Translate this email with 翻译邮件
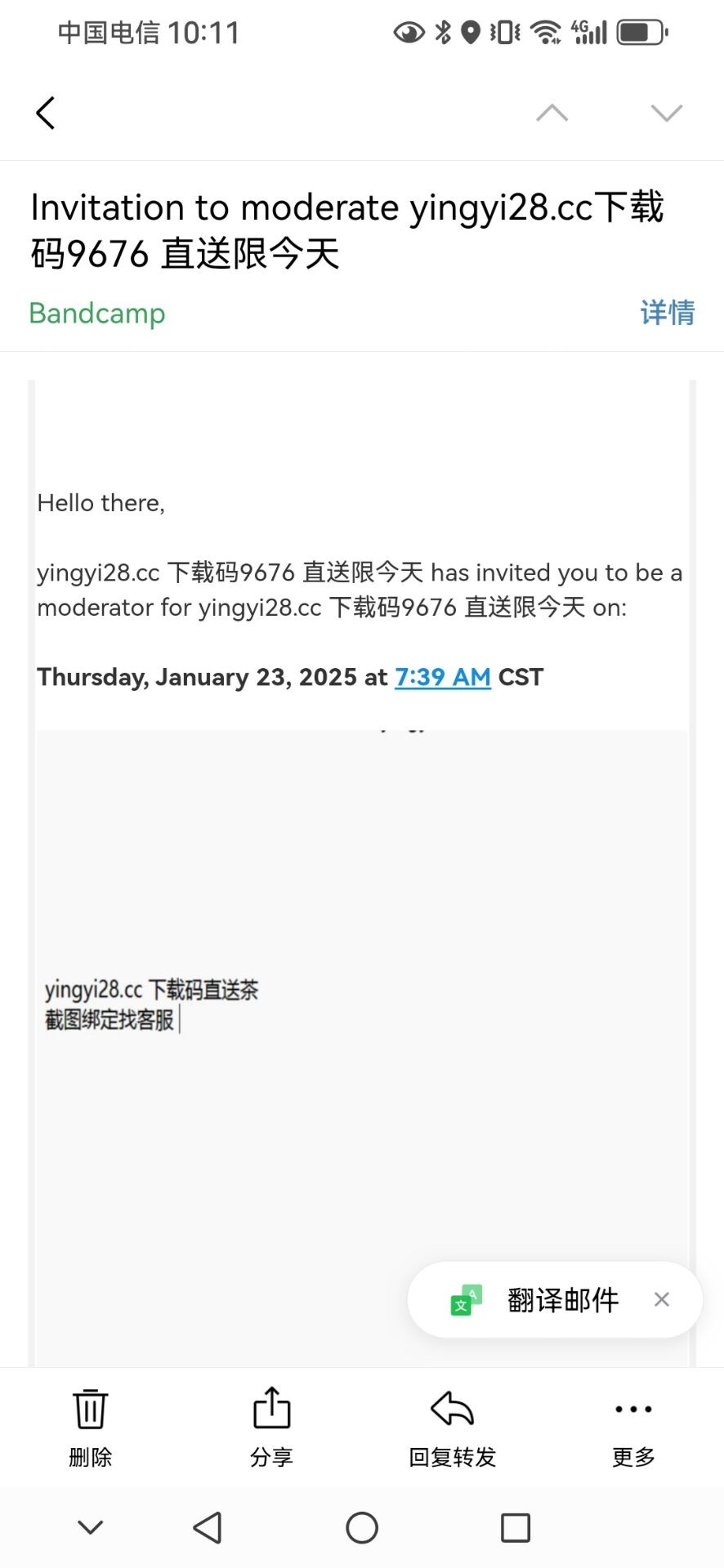The image size is (724, 1568). (x=562, y=1299)
